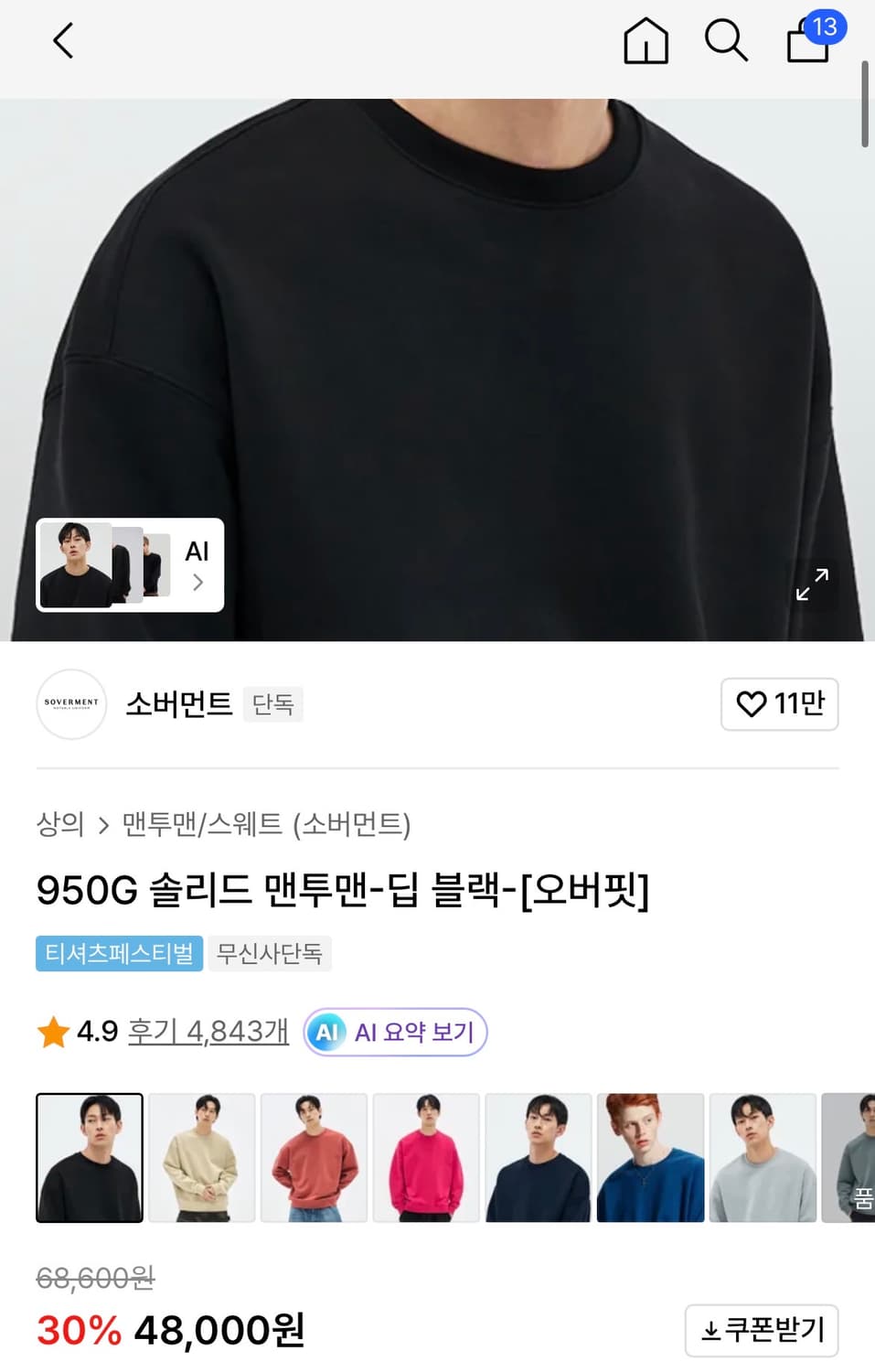Open the home screen via house icon
The image size is (875, 1372).
coord(647,41)
